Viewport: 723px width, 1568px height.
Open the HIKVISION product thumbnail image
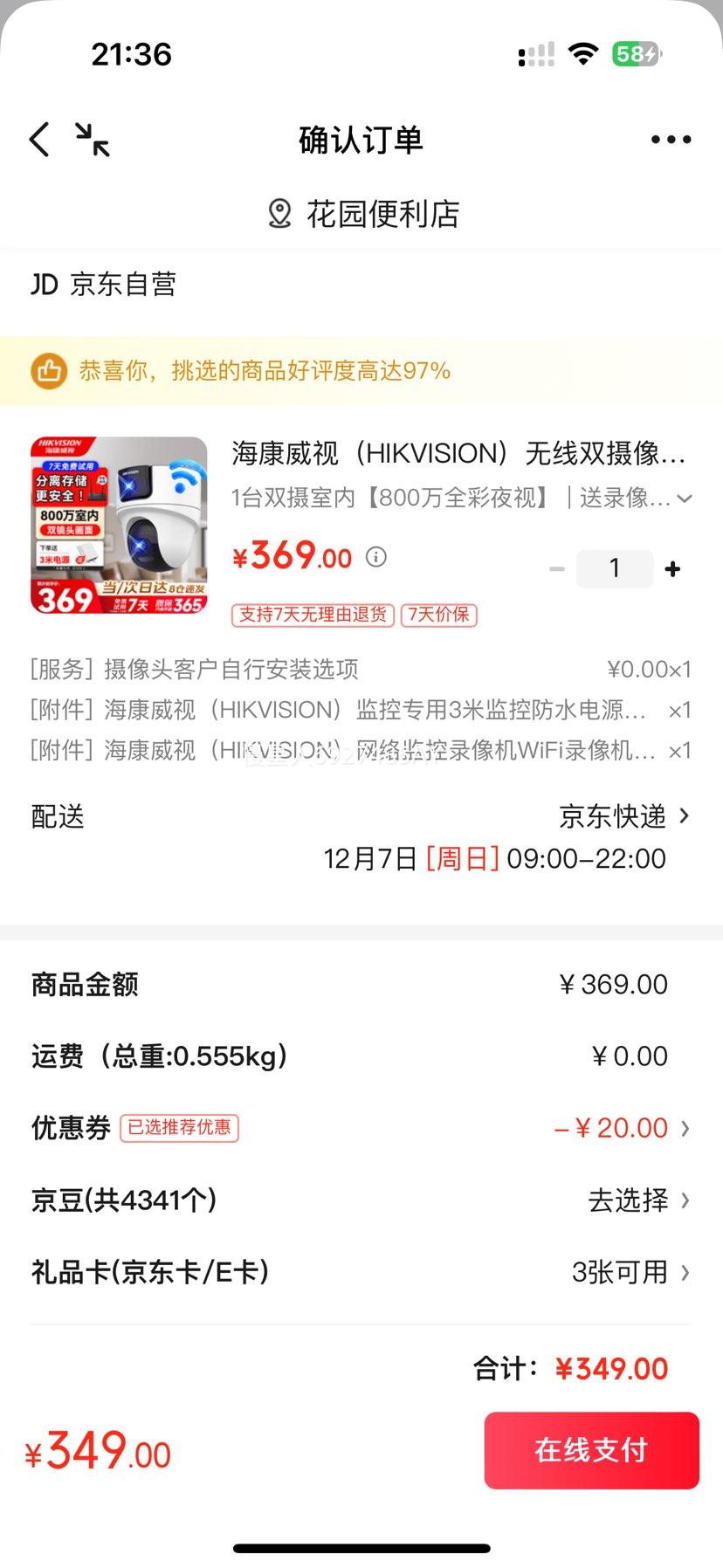(x=117, y=525)
